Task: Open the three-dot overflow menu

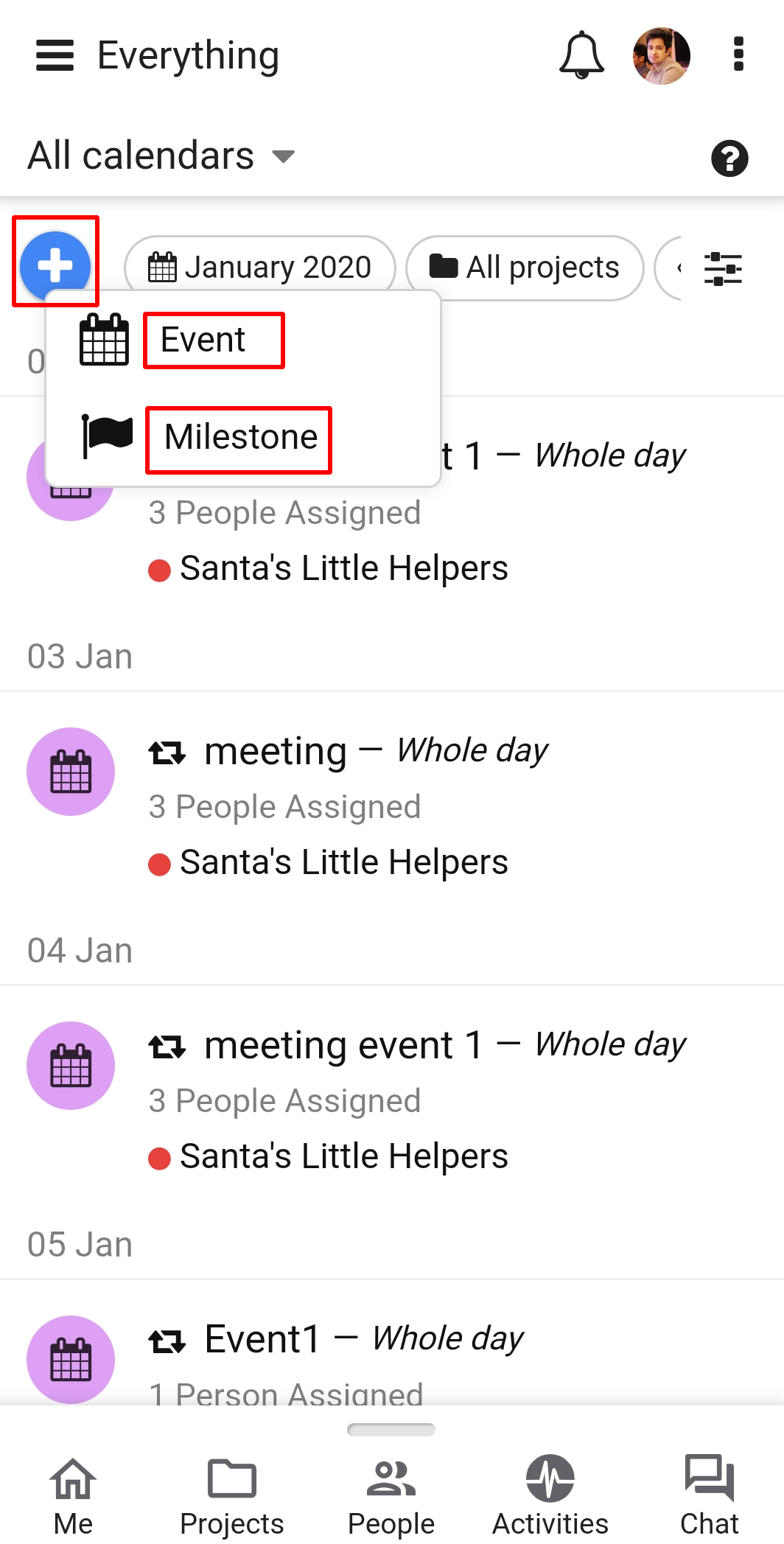Action: [738, 55]
